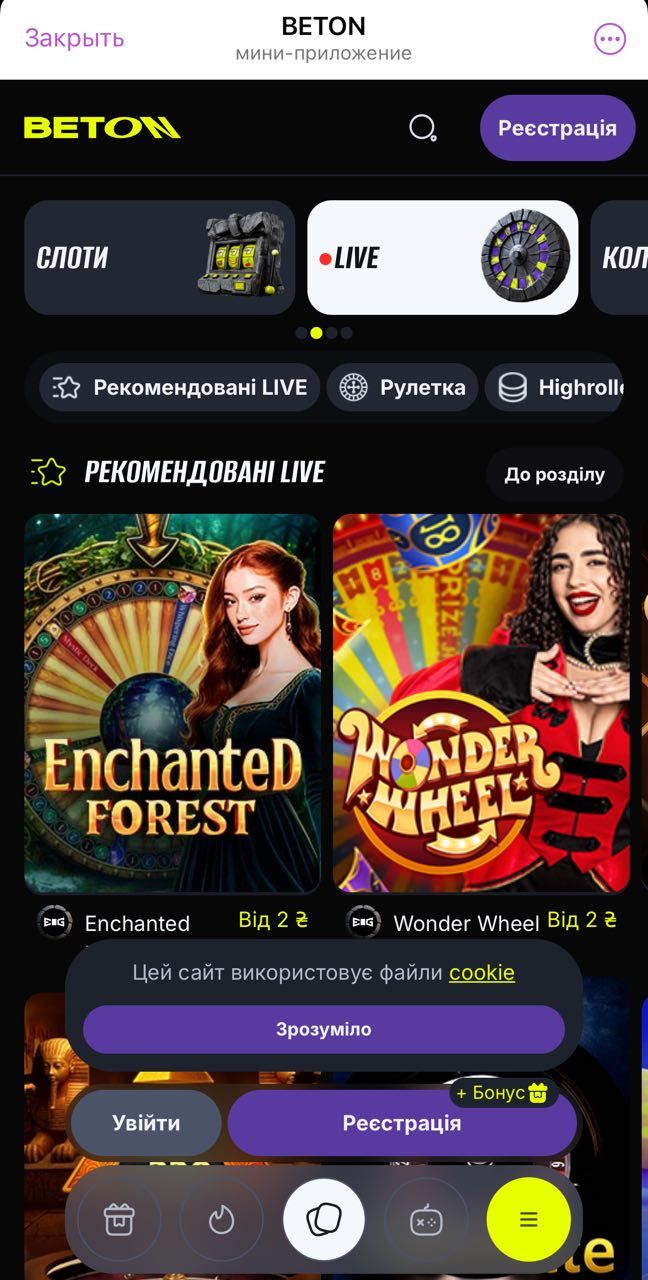Image resolution: width=648 pixels, height=1280 pixels.
Task: Open the gamepad tab in the bottom bar
Action: point(426,1220)
